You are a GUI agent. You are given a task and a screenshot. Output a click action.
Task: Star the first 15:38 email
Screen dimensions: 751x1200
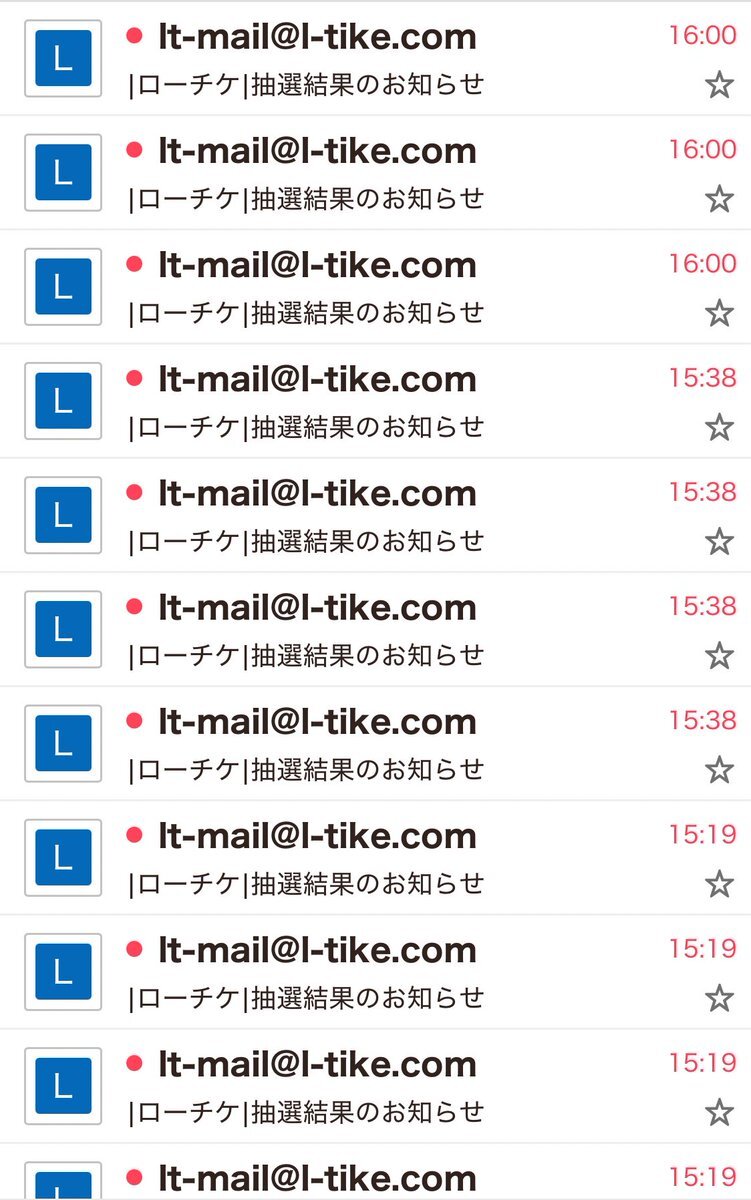(719, 427)
